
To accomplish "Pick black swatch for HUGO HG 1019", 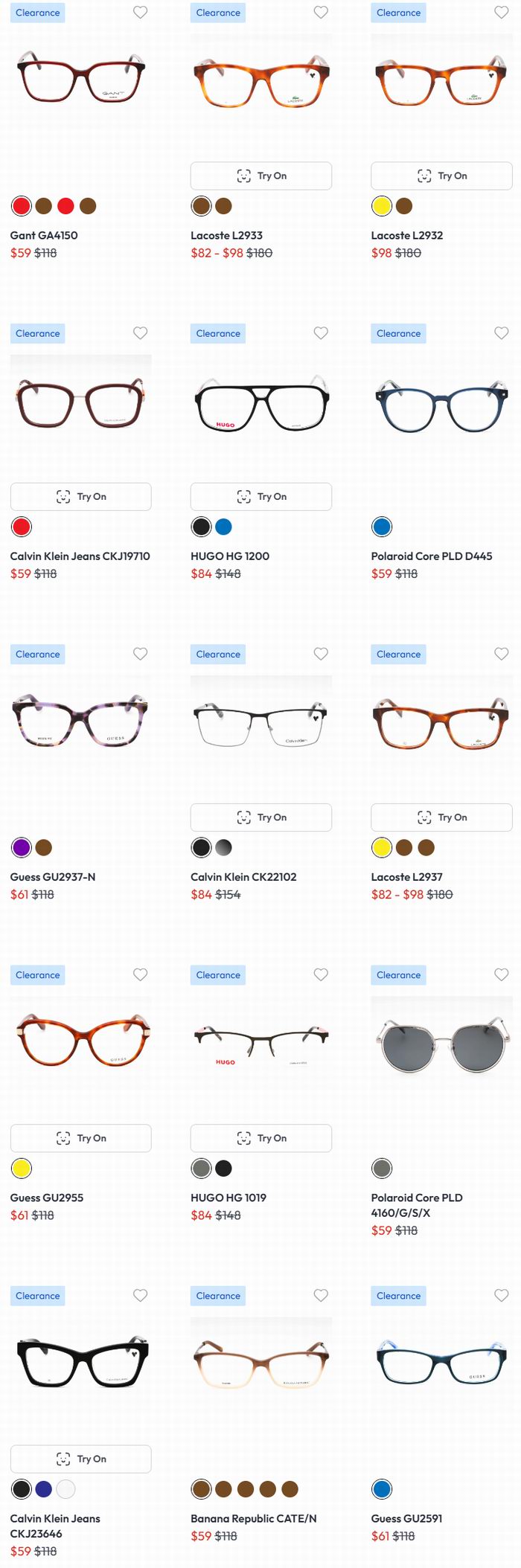I will (x=223, y=1168).
